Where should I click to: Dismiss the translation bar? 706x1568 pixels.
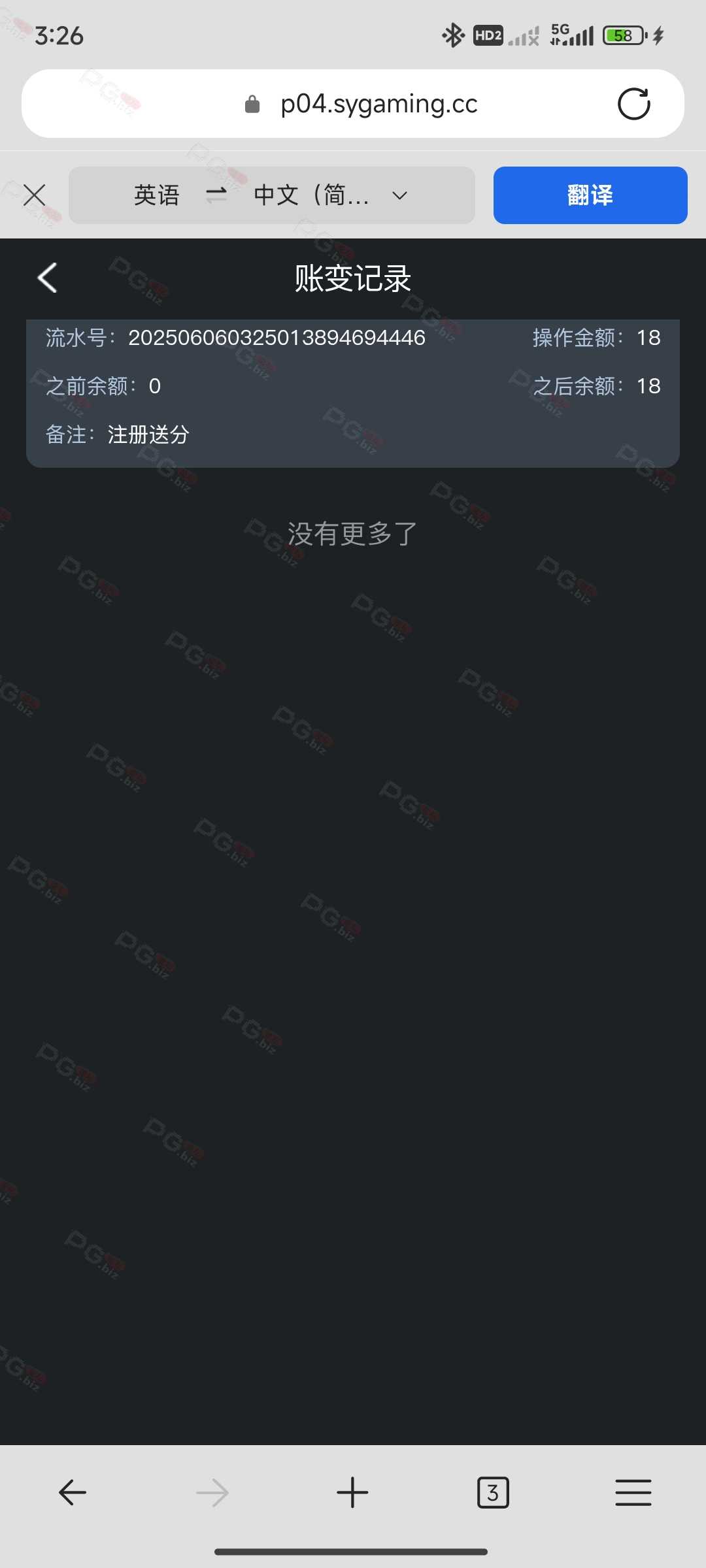point(35,195)
